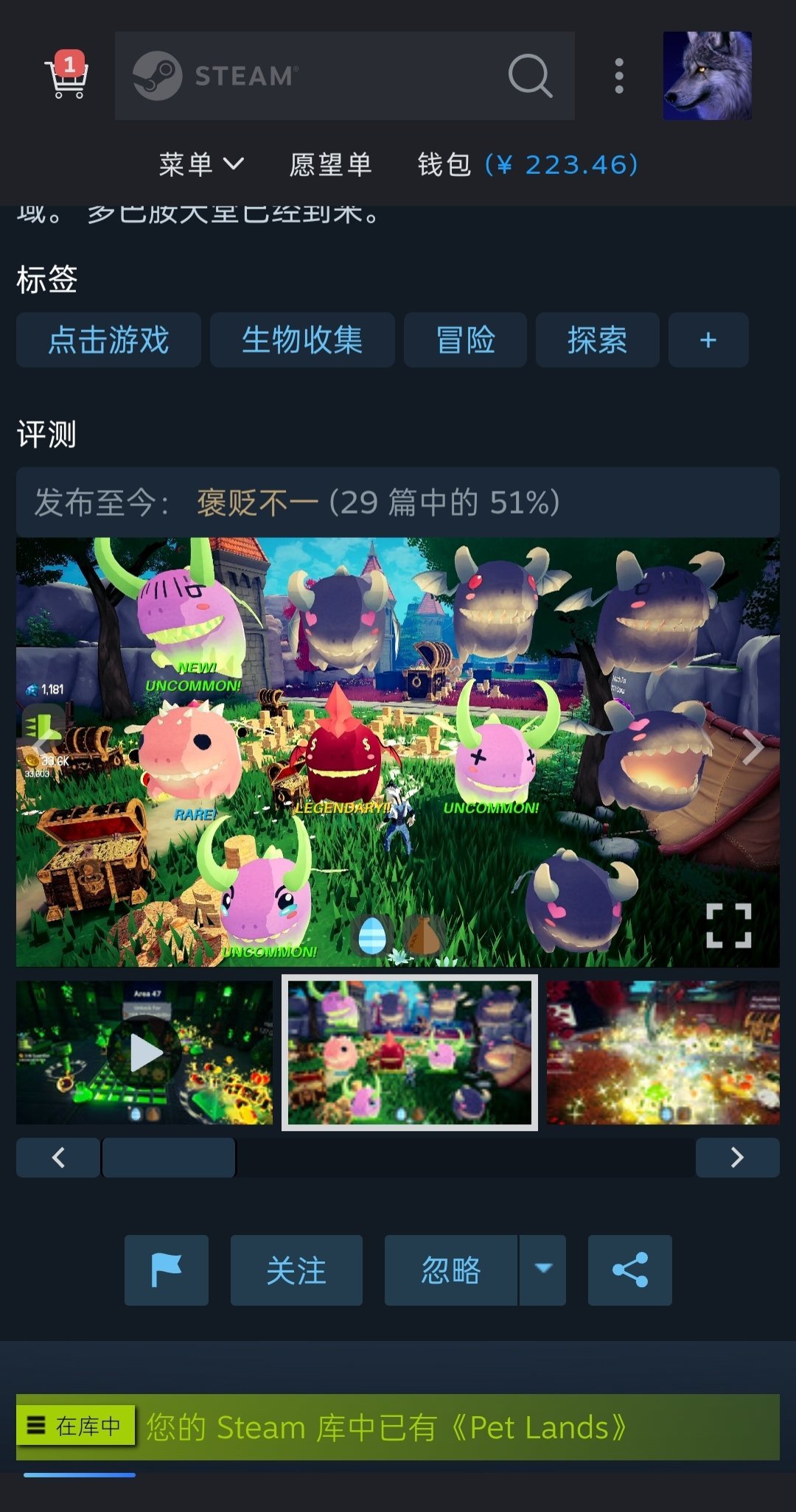Play the video thumbnail

click(145, 1053)
